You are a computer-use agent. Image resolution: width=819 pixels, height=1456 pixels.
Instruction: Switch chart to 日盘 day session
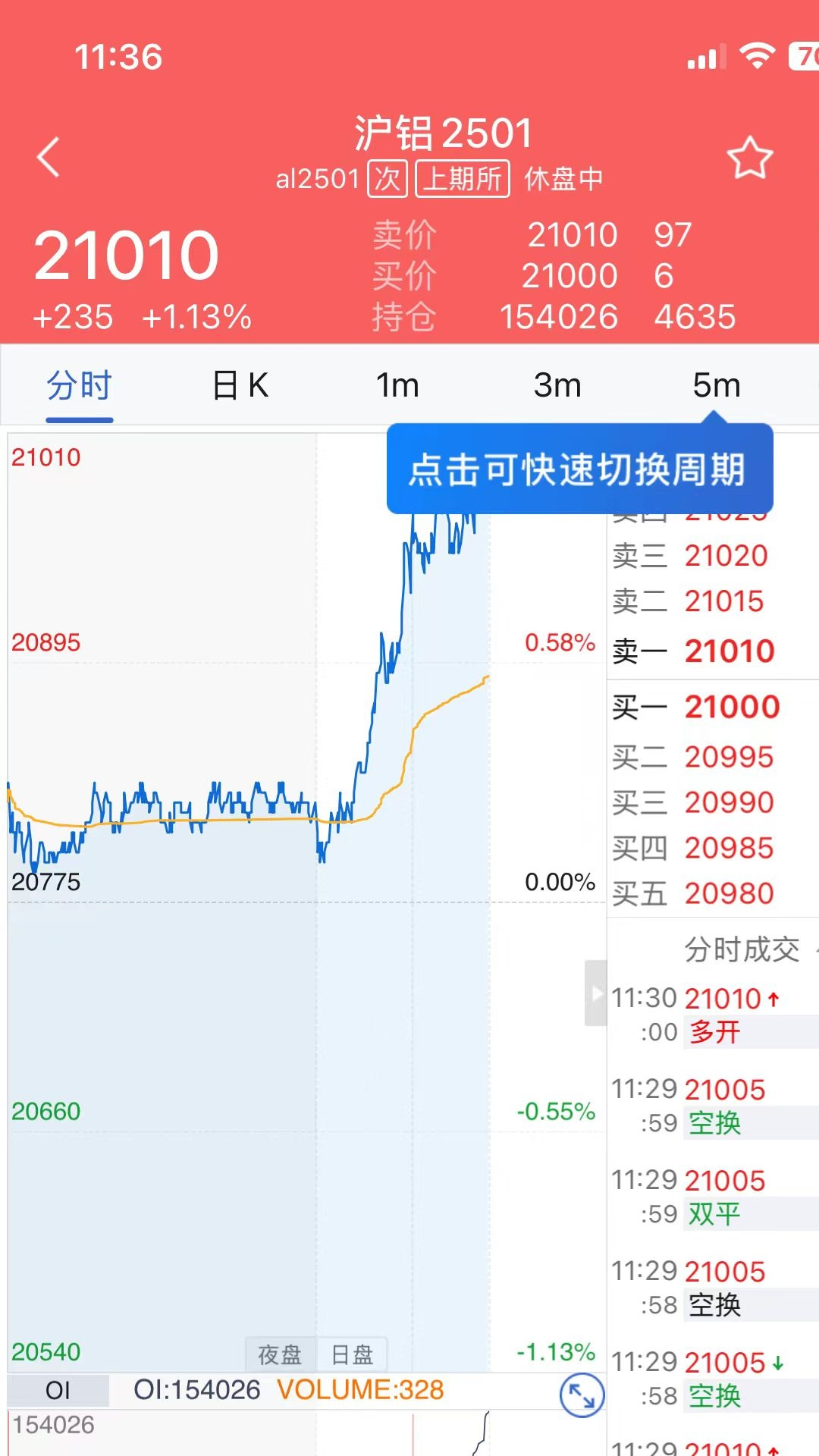pyautogui.click(x=353, y=1354)
